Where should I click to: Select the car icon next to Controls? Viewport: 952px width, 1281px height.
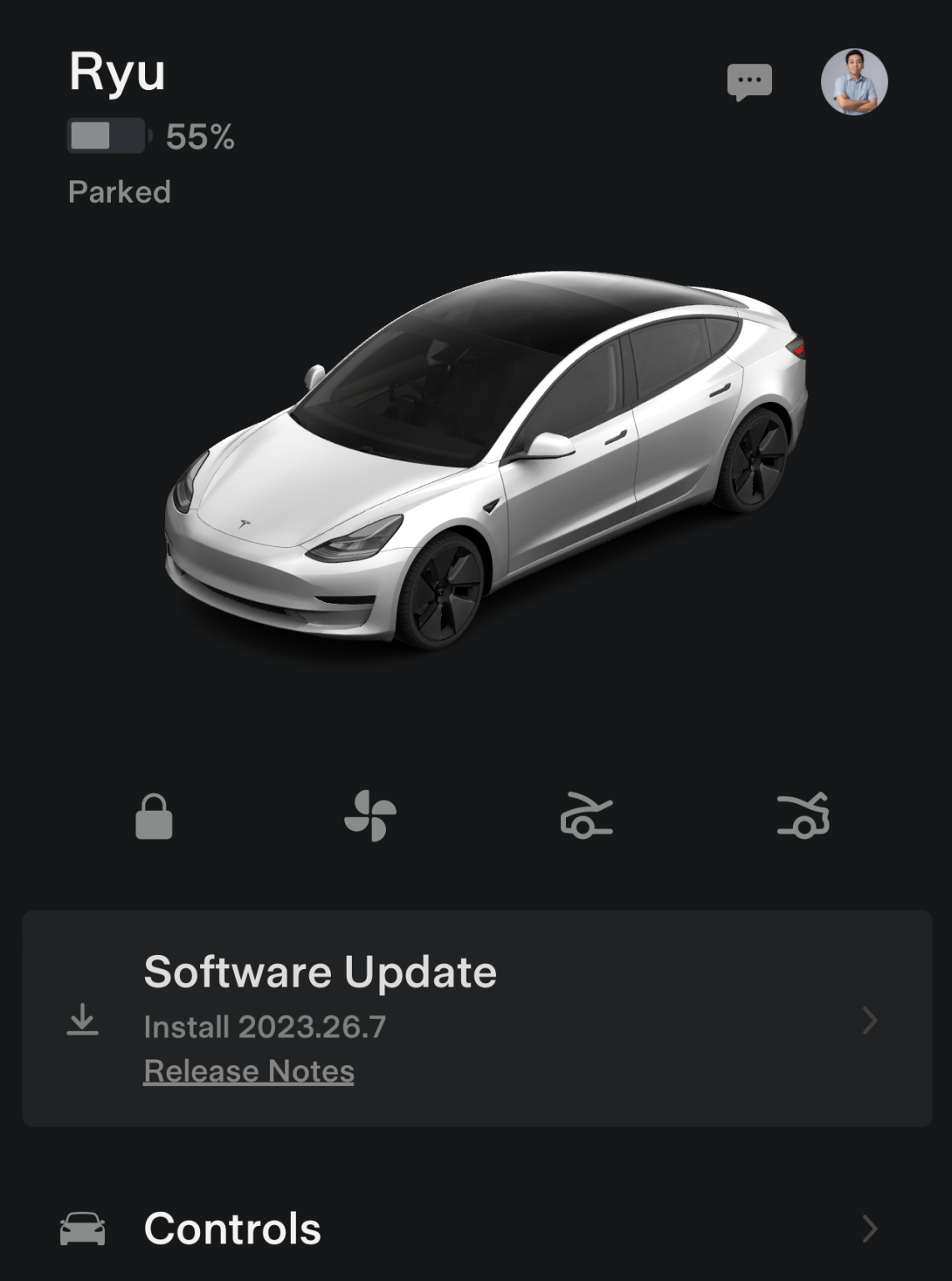click(83, 1226)
